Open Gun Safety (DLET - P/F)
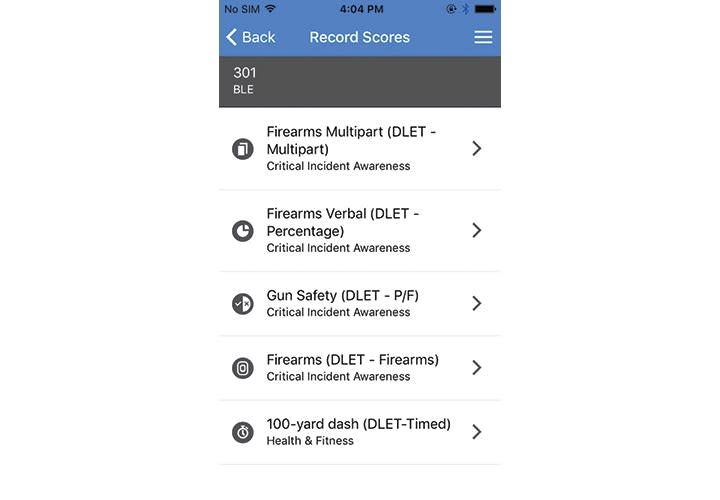Screen dimensions: 720x500 coord(359,303)
